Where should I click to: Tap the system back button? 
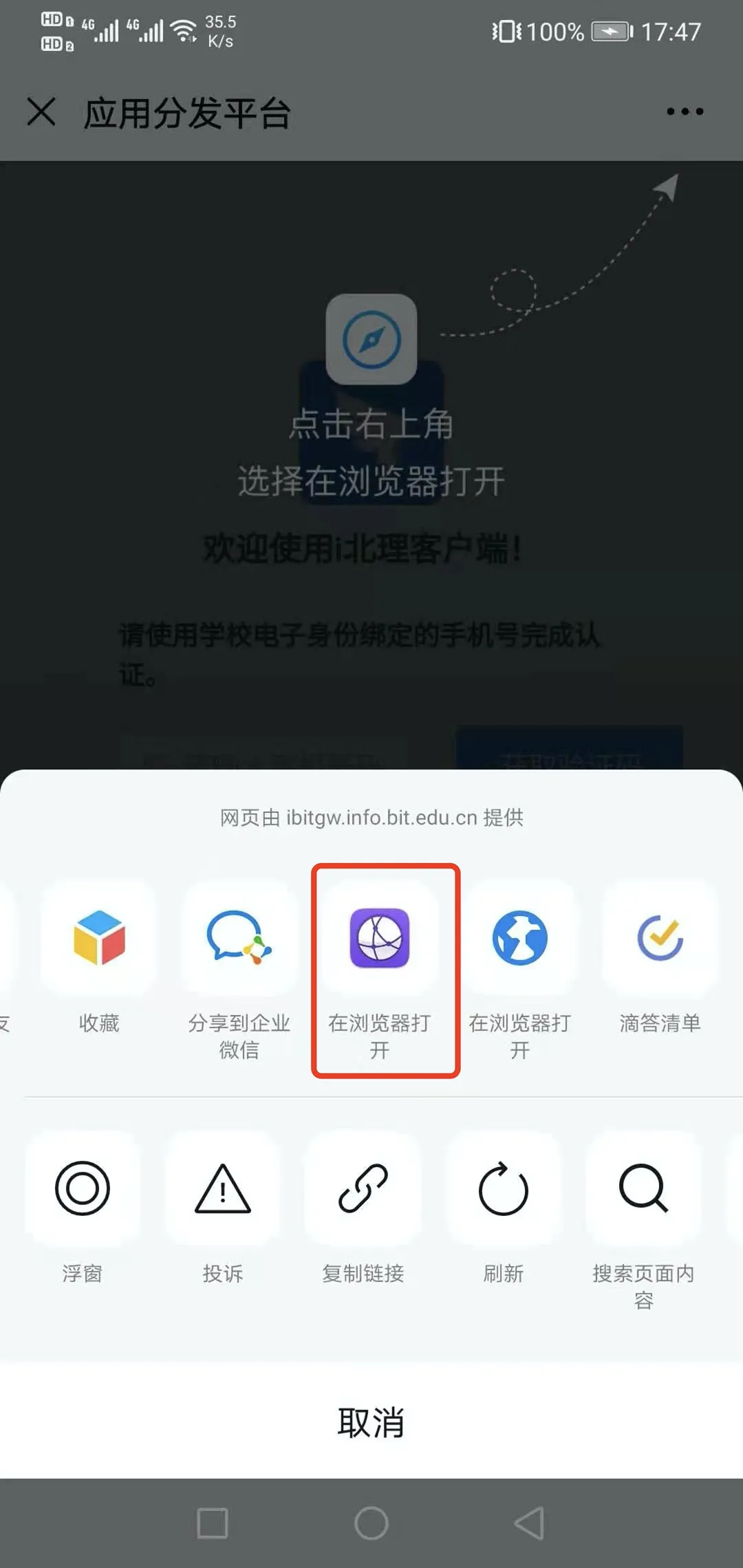[x=530, y=1523]
